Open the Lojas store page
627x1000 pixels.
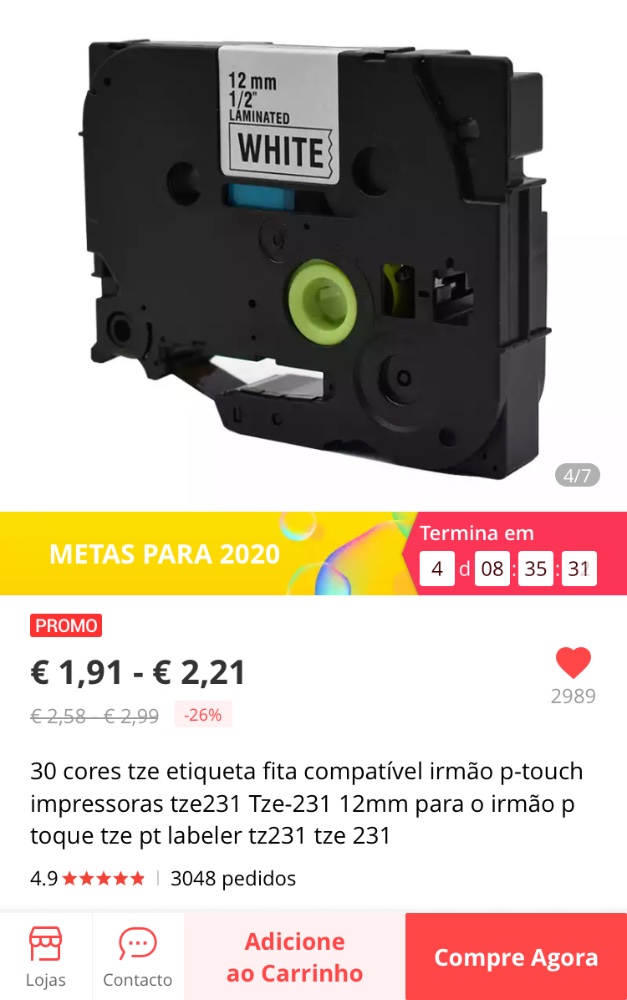click(45, 956)
